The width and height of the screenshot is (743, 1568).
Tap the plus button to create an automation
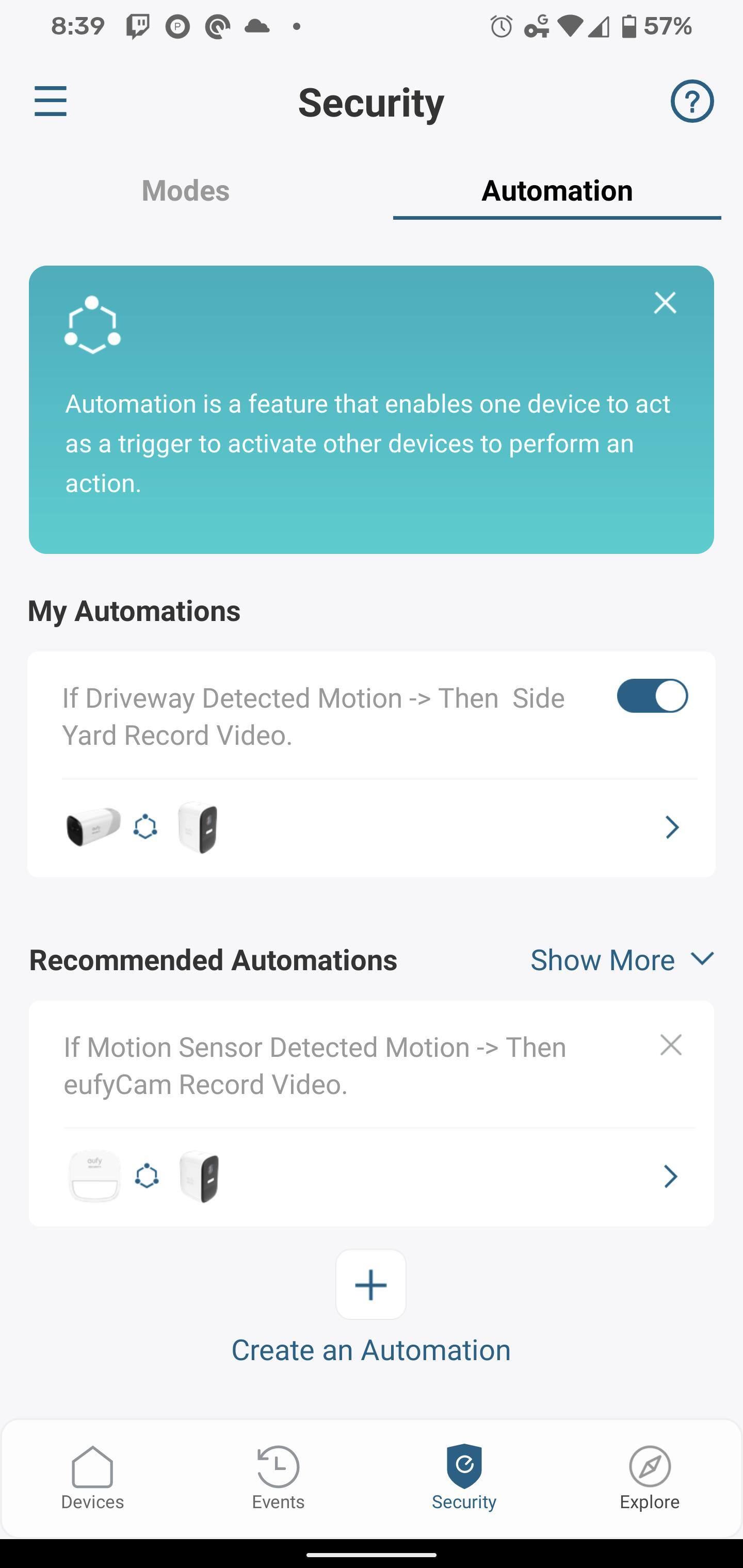coord(370,1285)
